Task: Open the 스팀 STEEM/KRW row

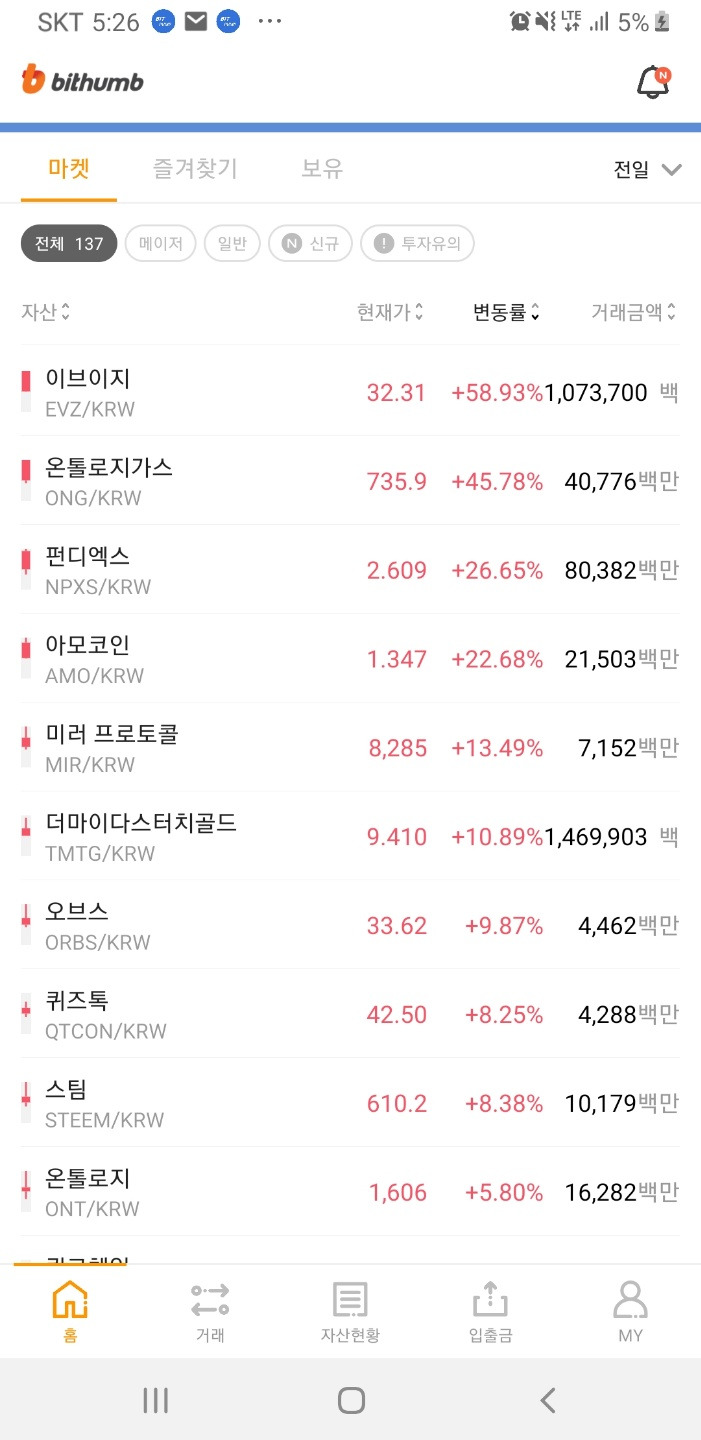Action: point(350,1104)
